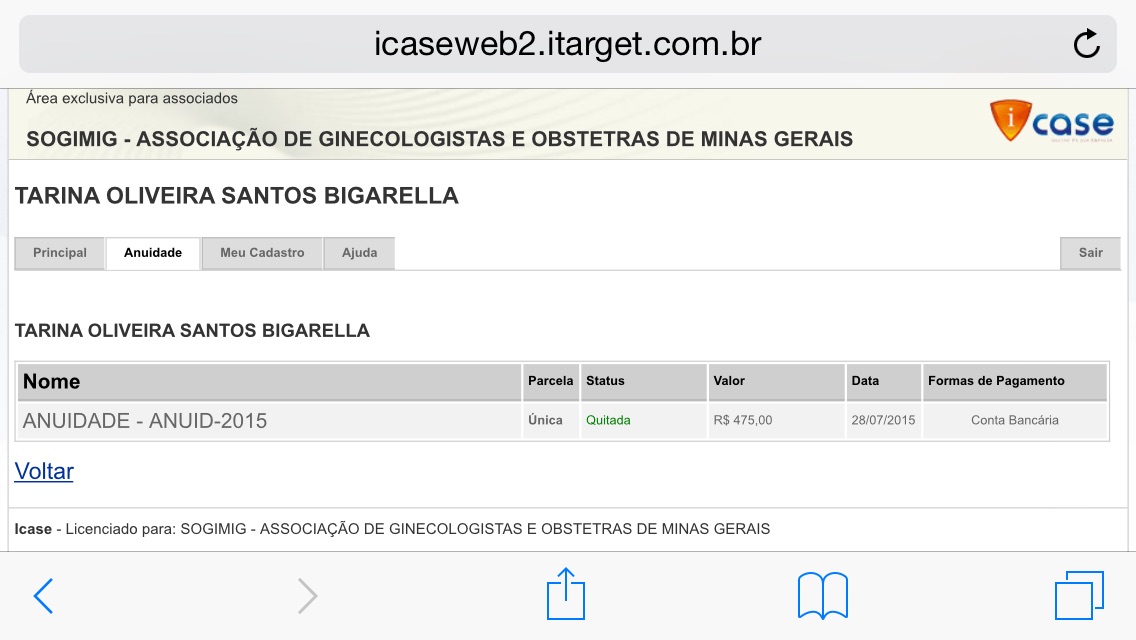Open the Meu Cadastro tab
Image resolution: width=1136 pixels, height=640 pixels.
(262, 253)
